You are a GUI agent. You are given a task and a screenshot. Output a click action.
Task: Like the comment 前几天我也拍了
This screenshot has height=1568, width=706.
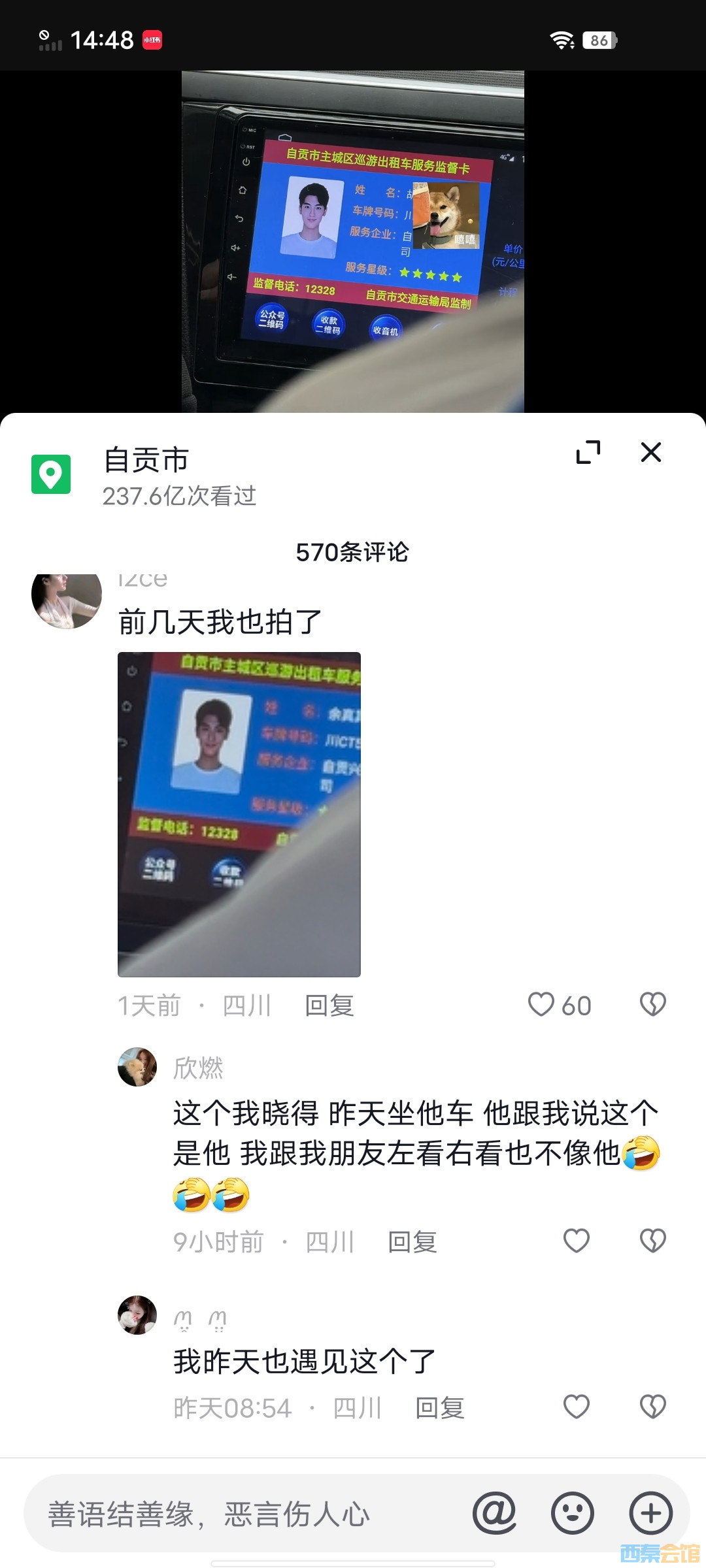(542, 1005)
